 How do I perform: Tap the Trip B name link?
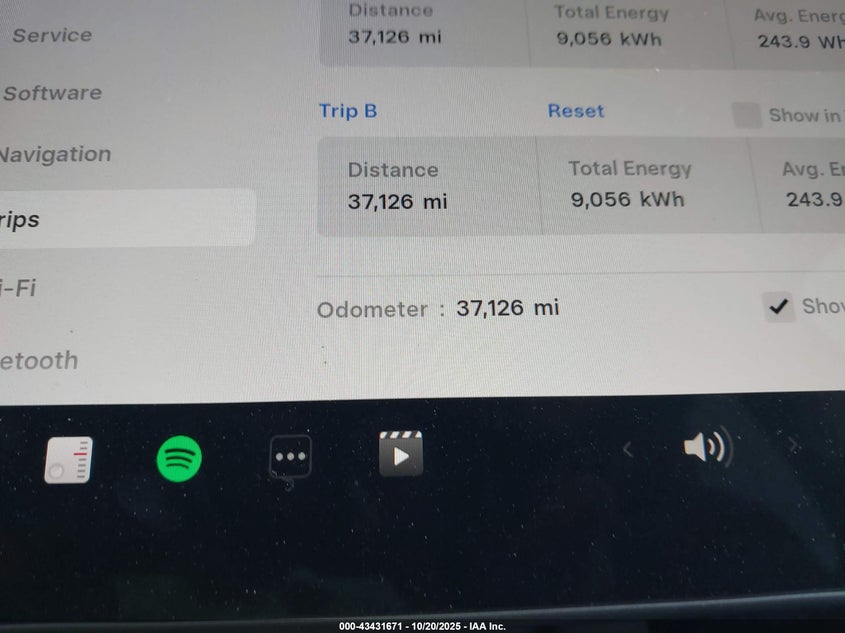(x=348, y=111)
